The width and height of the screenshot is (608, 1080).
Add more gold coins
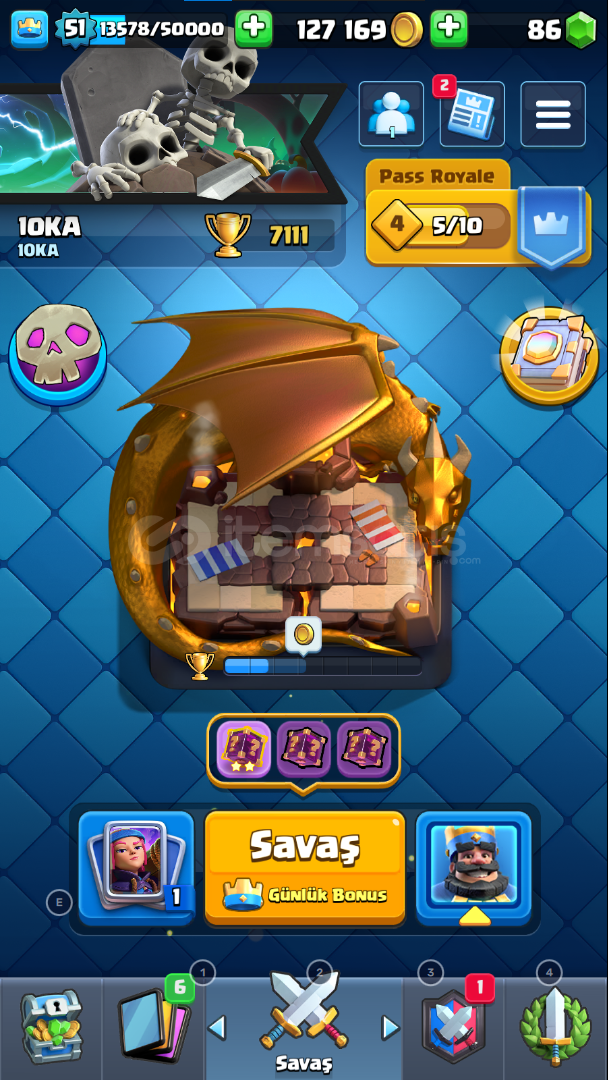coord(449,29)
